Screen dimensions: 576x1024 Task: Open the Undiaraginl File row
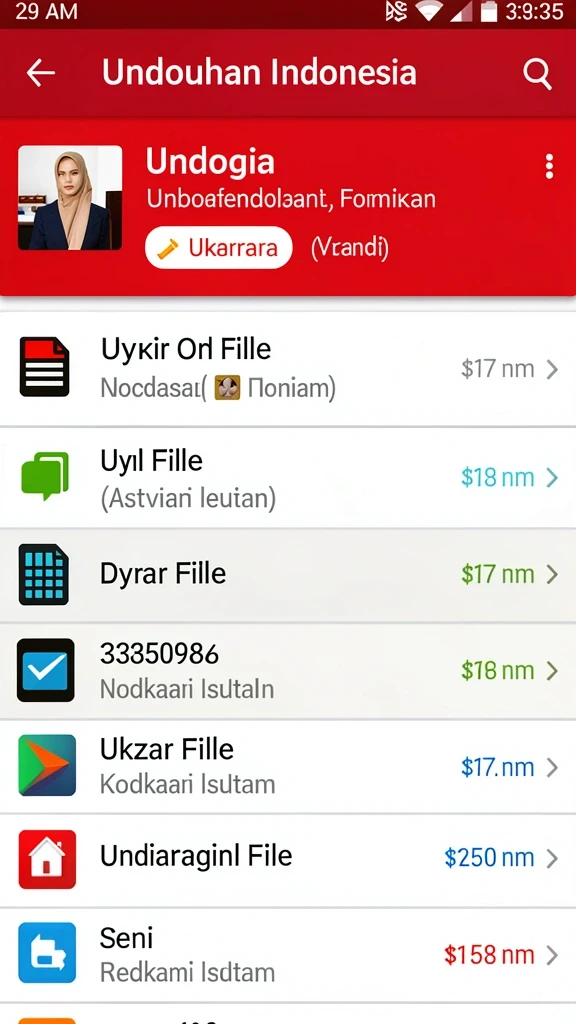pyautogui.click(x=288, y=859)
